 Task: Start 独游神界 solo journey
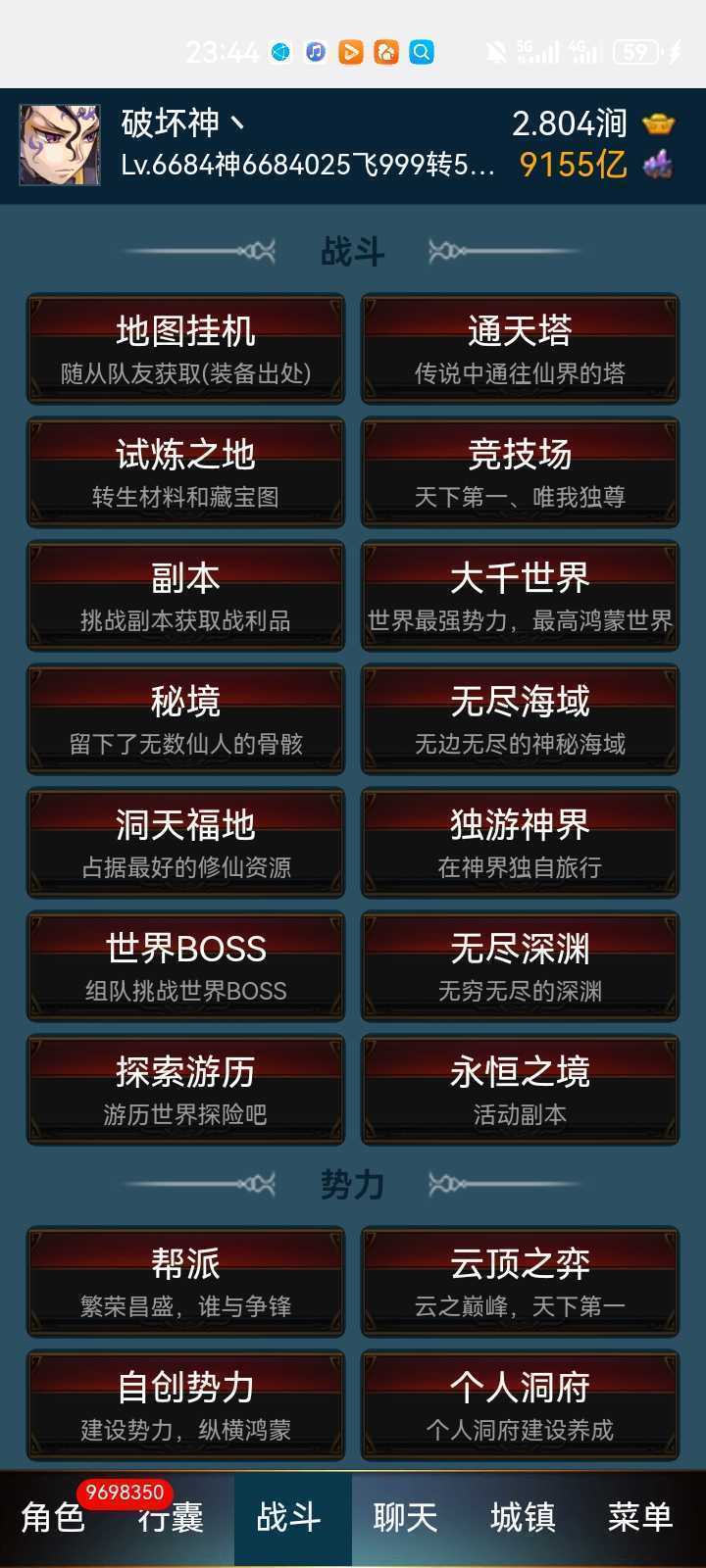pyautogui.click(x=520, y=842)
